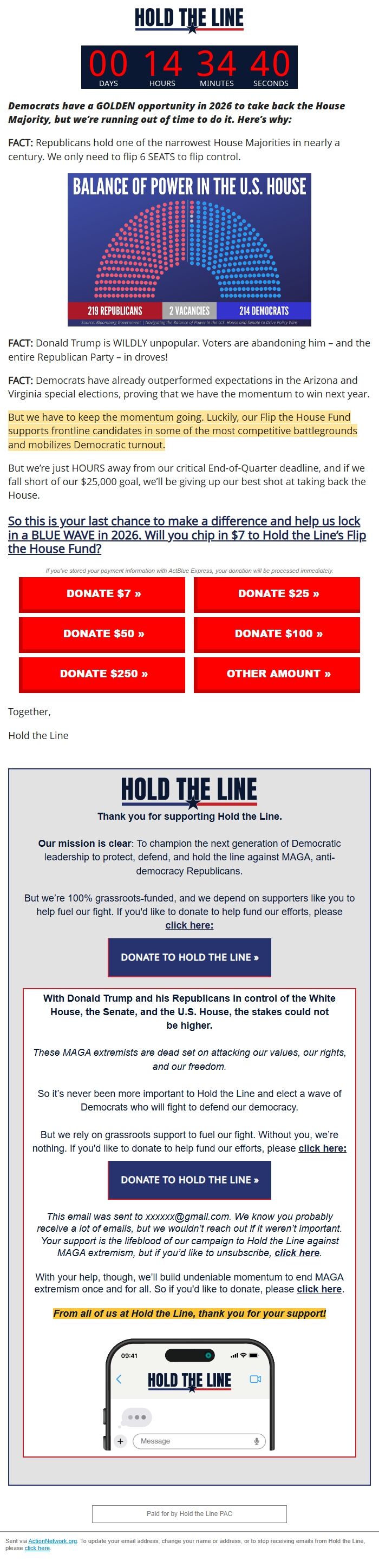
Task: Tap footer 'click here' to update email preferences
Action: click(37, 1548)
